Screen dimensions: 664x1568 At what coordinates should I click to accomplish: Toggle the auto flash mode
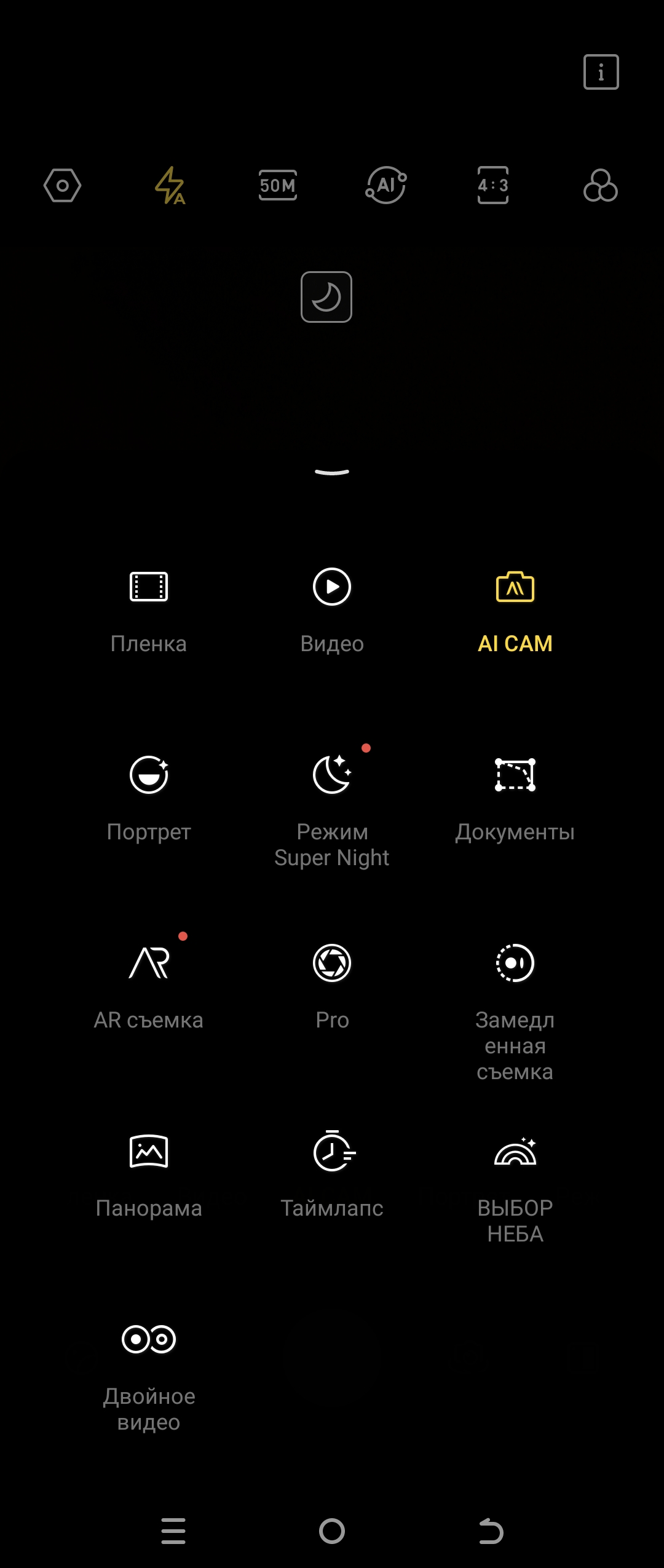170,185
